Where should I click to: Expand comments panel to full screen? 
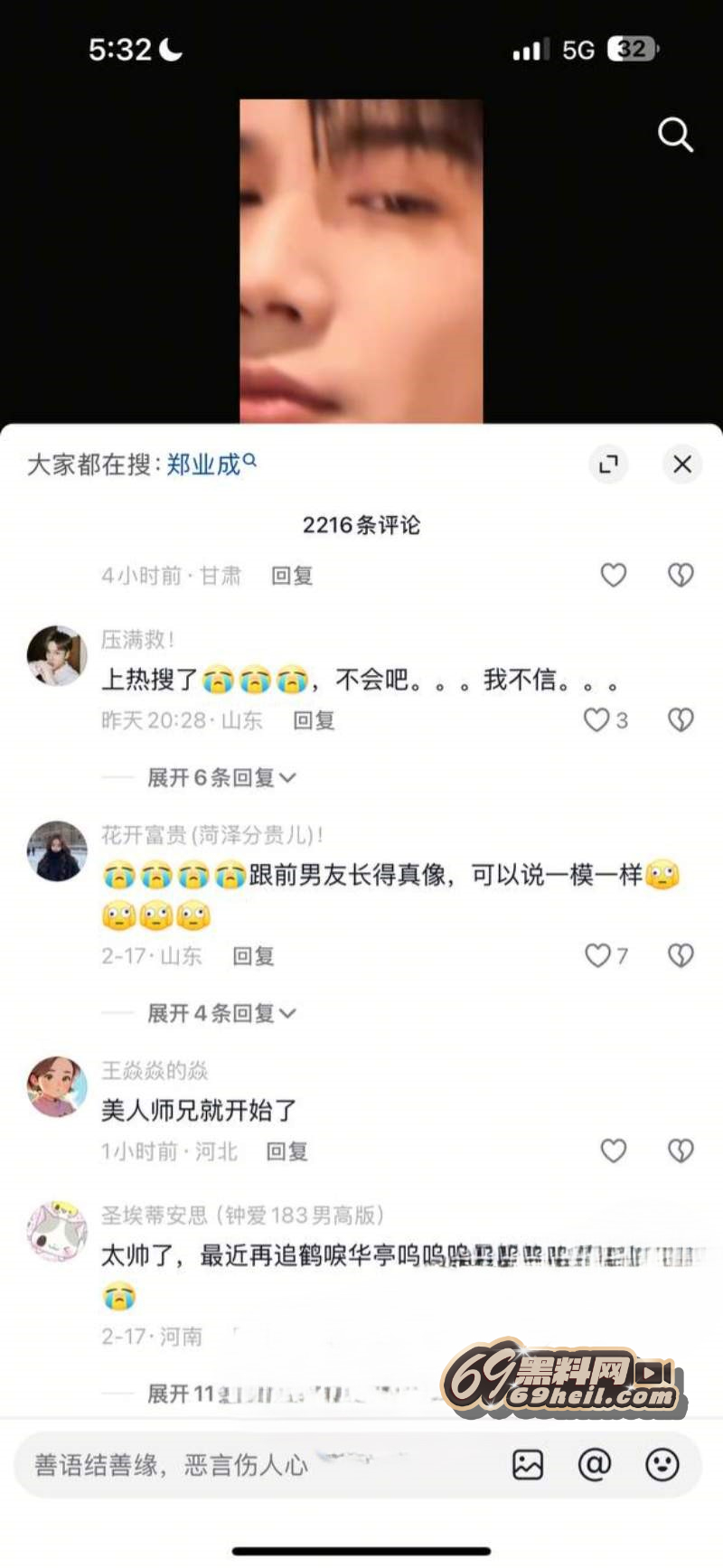coord(608,465)
